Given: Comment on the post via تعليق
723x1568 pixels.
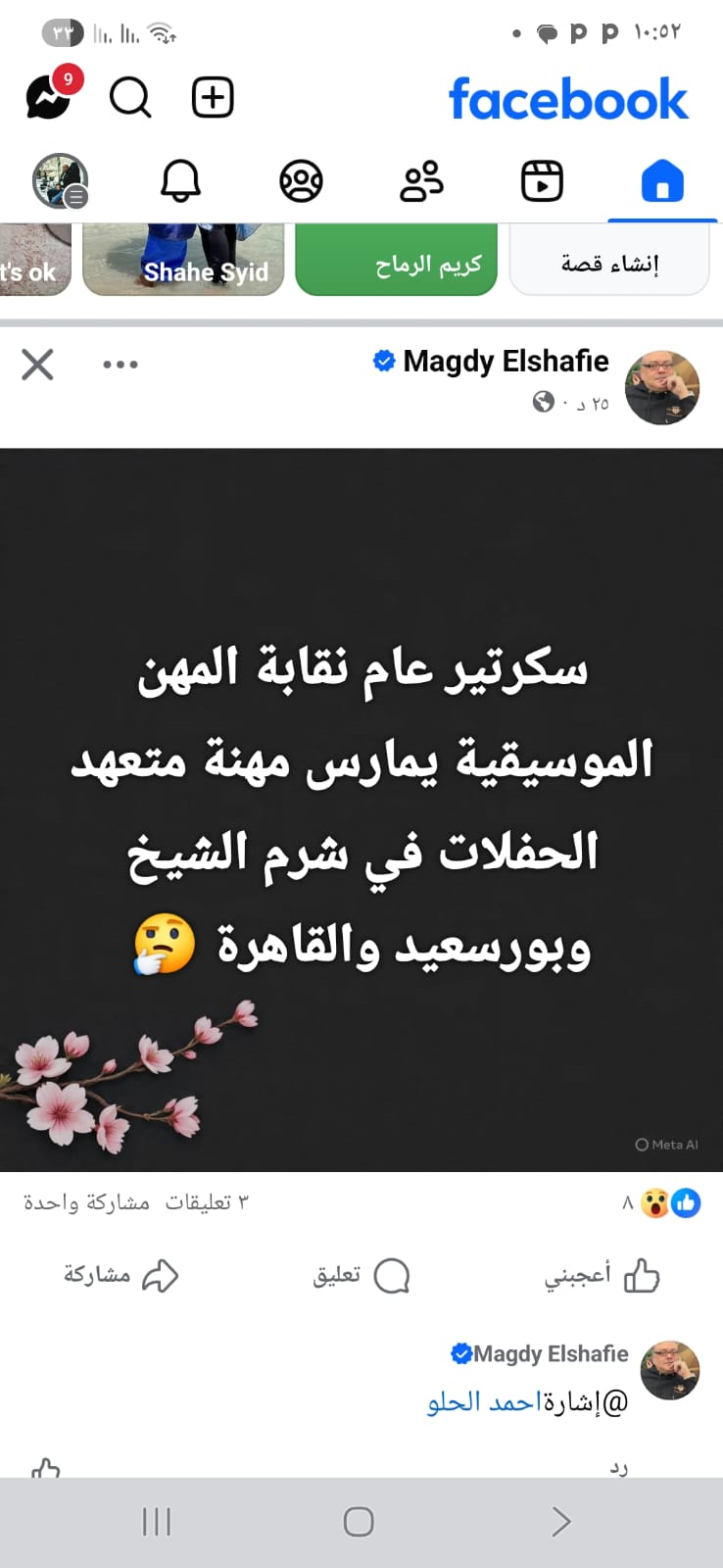Looking at the screenshot, I should pos(361,1275).
